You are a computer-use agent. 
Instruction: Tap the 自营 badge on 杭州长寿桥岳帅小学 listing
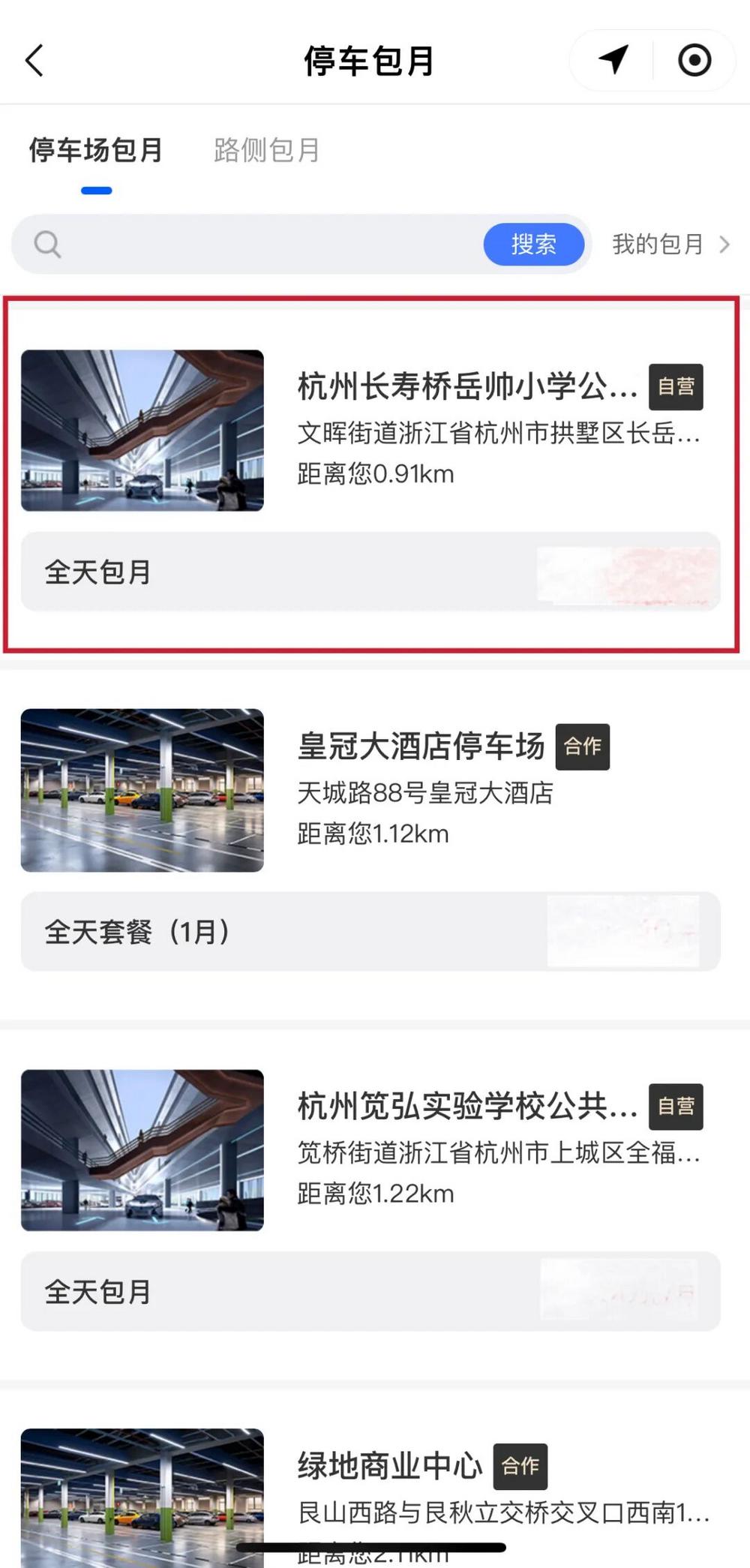pos(676,386)
